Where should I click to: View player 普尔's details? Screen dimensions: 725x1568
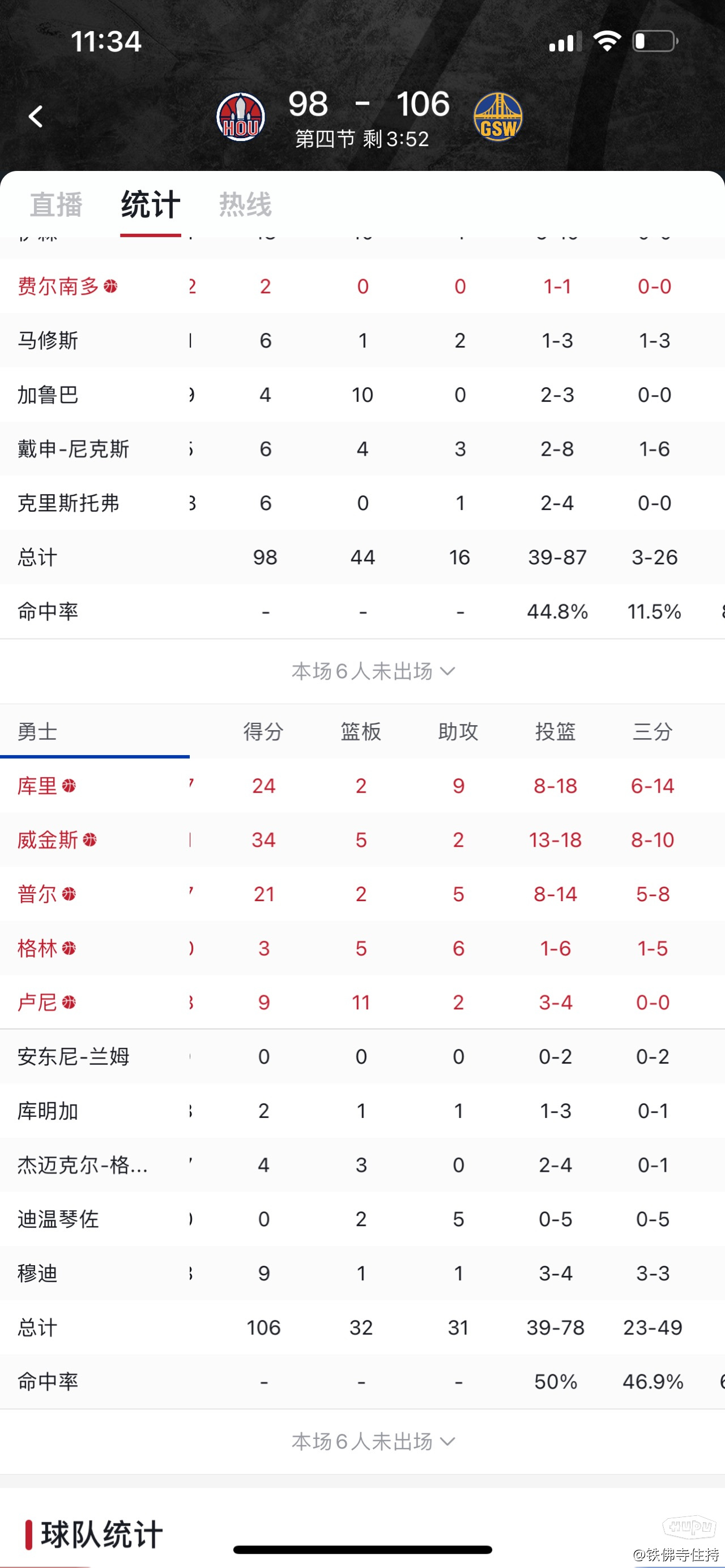[x=362, y=894]
